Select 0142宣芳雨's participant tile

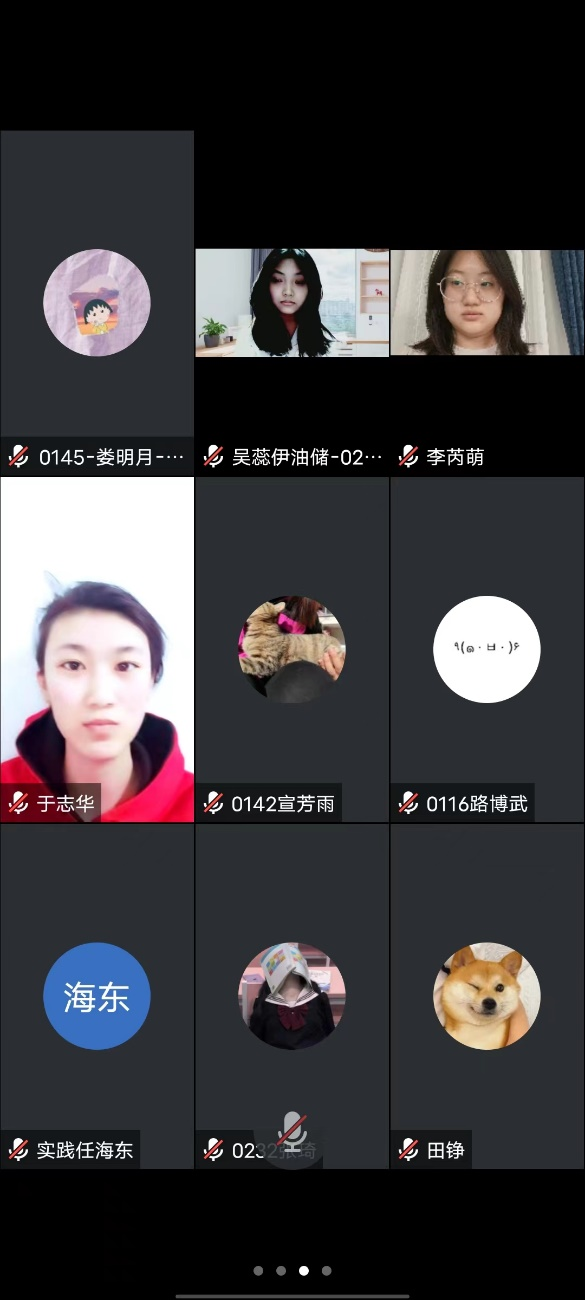click(x=292, y=650)
